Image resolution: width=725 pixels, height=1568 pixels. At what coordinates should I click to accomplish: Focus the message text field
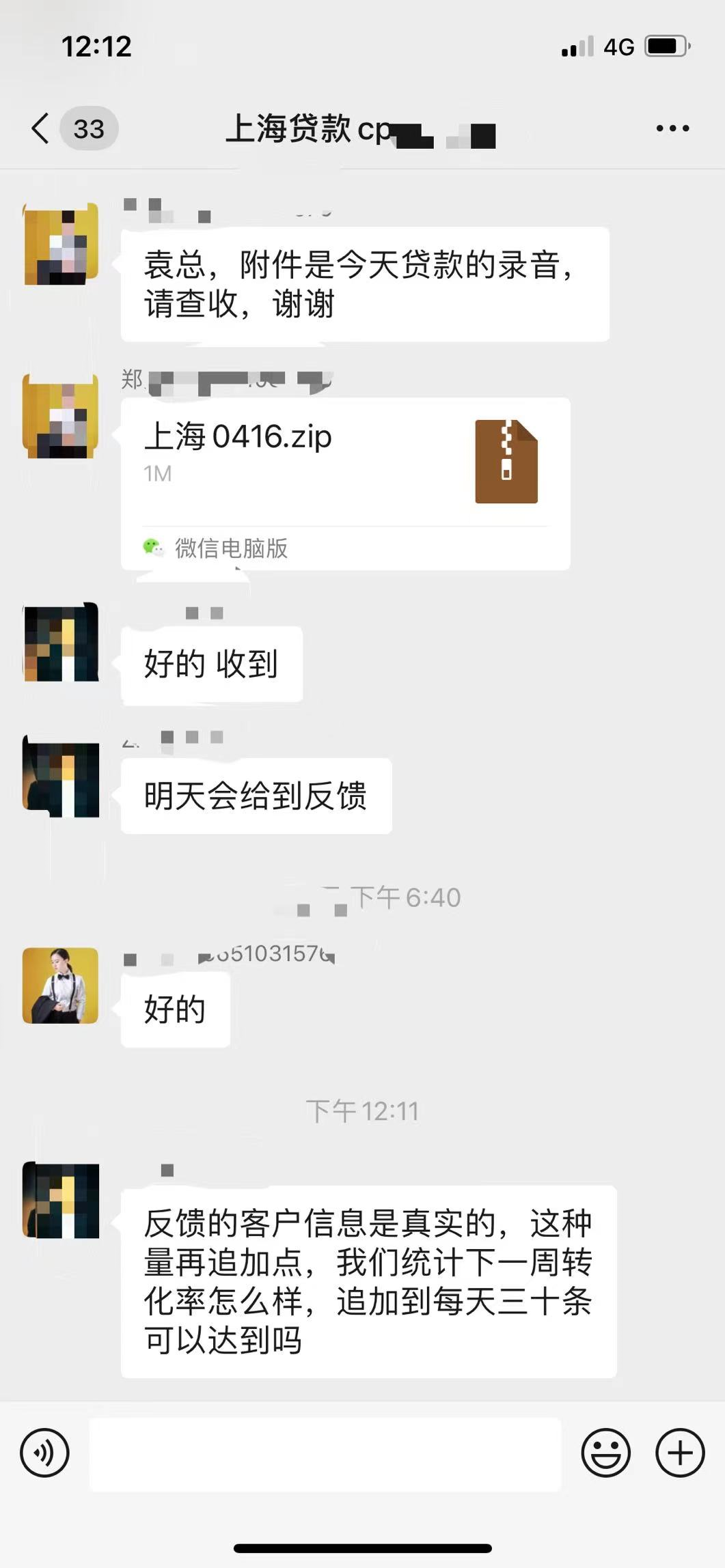pyautogui.click(x=325, y=1453)
